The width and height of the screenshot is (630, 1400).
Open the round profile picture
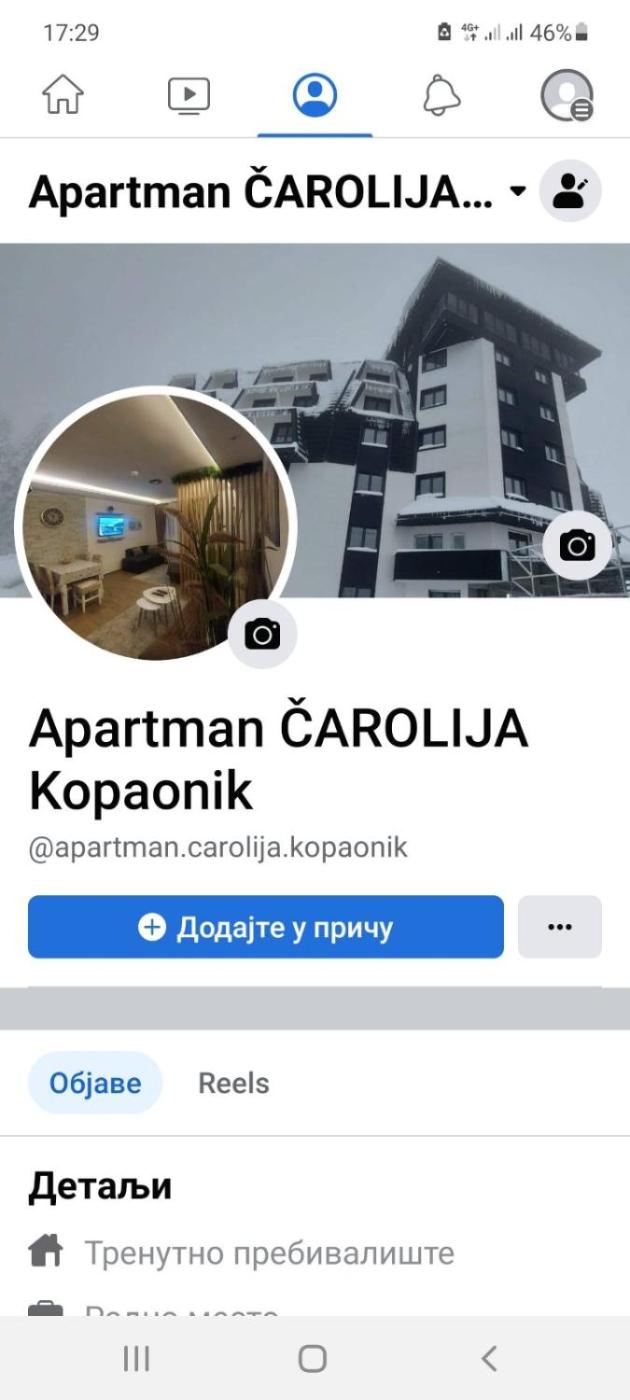point(155,525)
